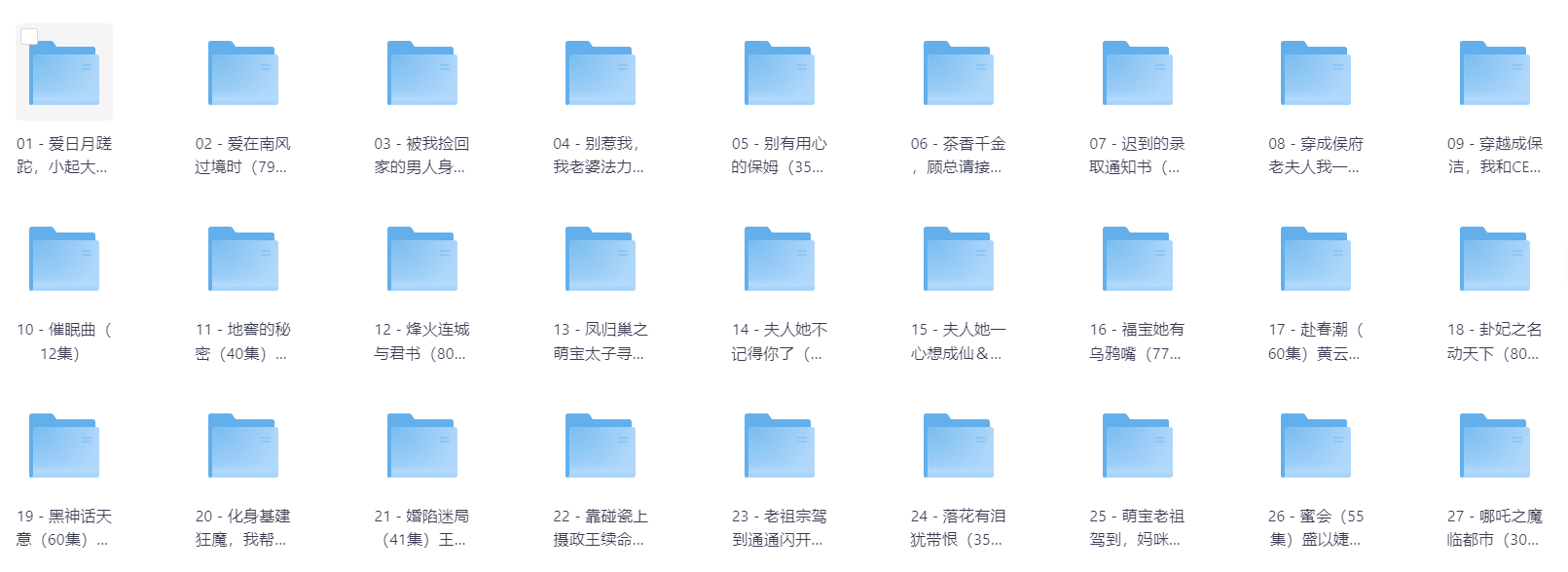The image size is (1568, 572).
Task: Open folder 03 - 被我捡回家的男人
Action: [x=421, y=74]
